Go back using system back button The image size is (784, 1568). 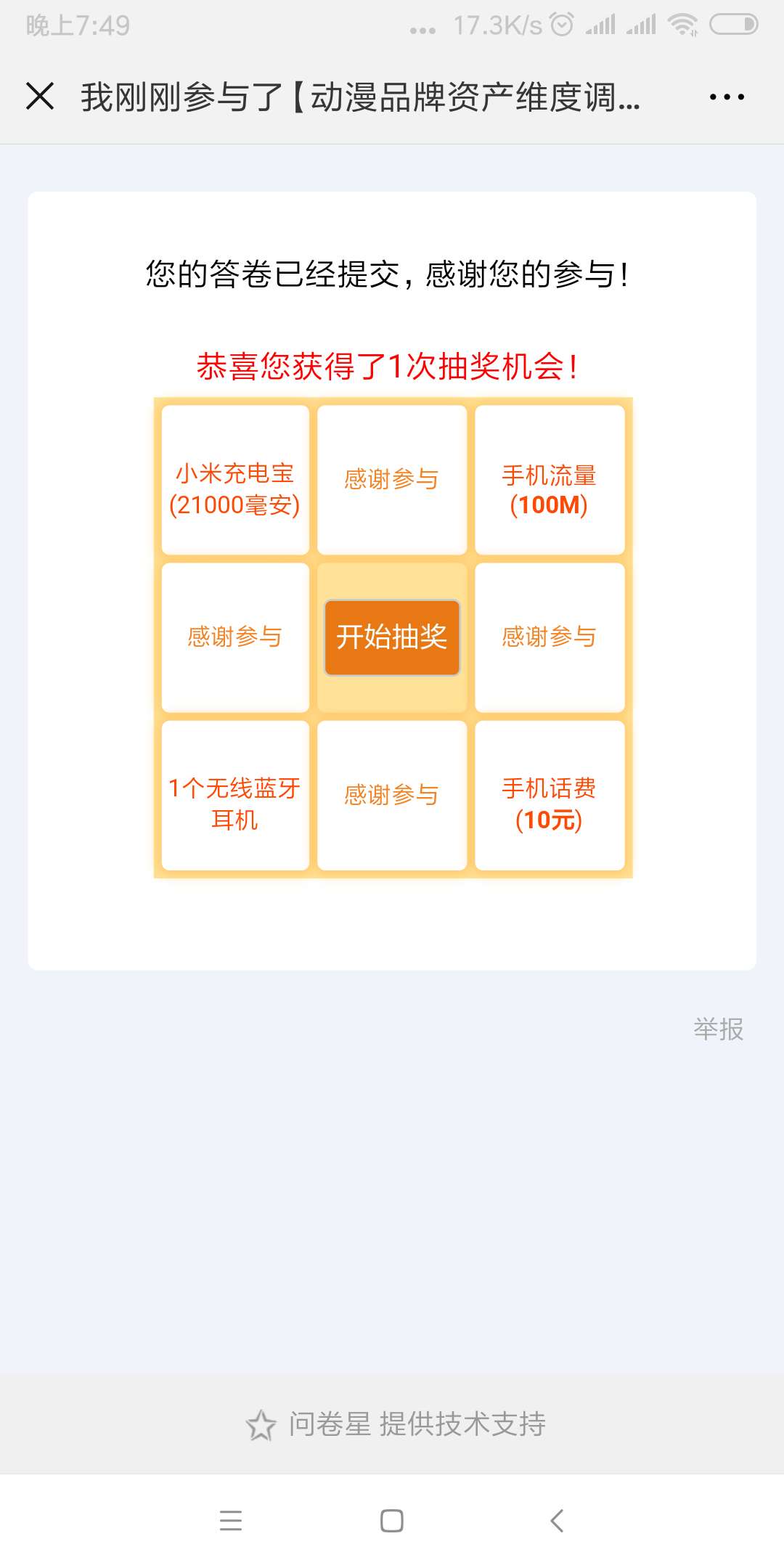click(x=557, y=1520)
